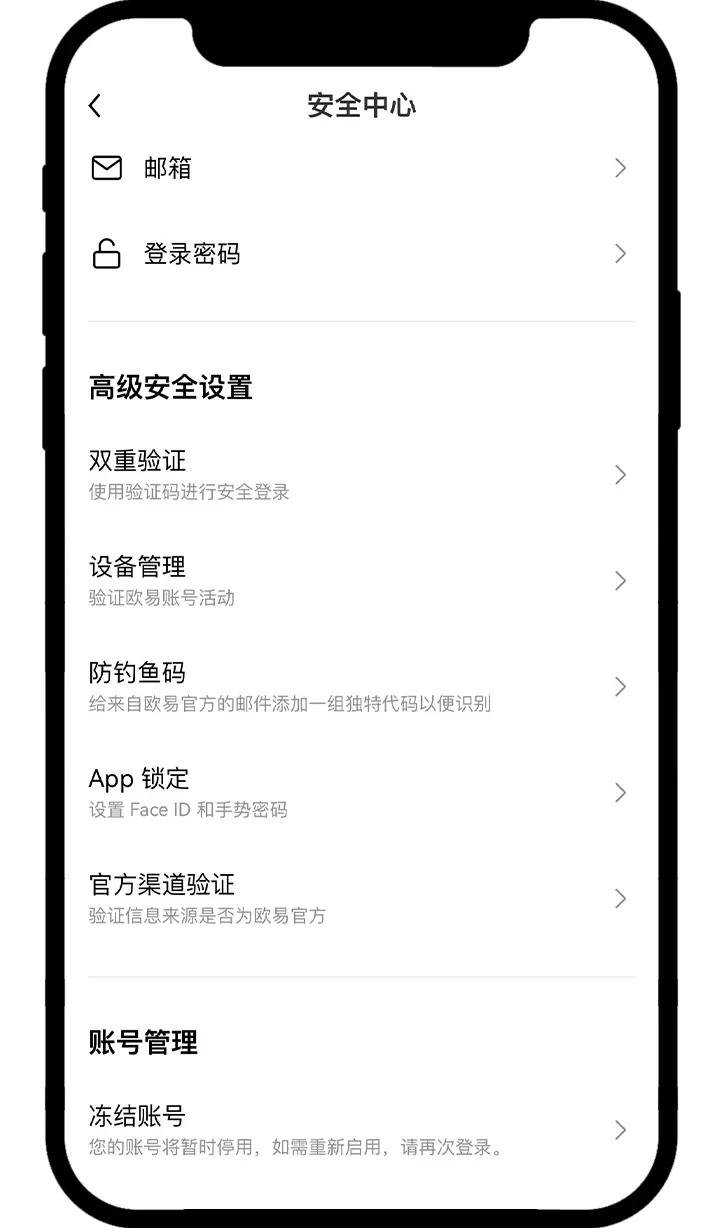The width and height of the screenshot is (723, 1228).
Task: Open 官方渠道验证
Action: (360, 898)
